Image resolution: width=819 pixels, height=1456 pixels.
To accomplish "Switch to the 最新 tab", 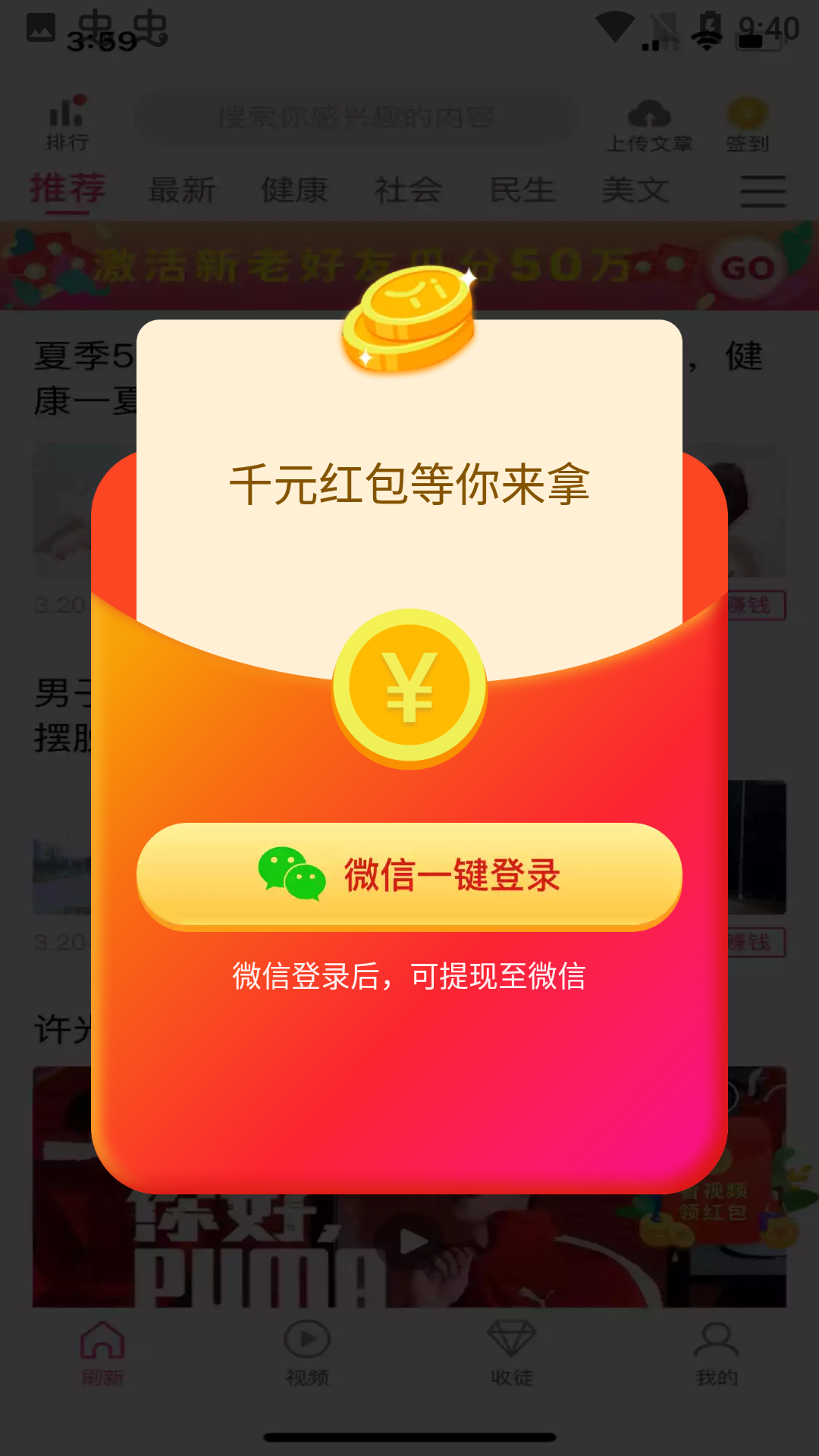I will [x=182, y=191].
